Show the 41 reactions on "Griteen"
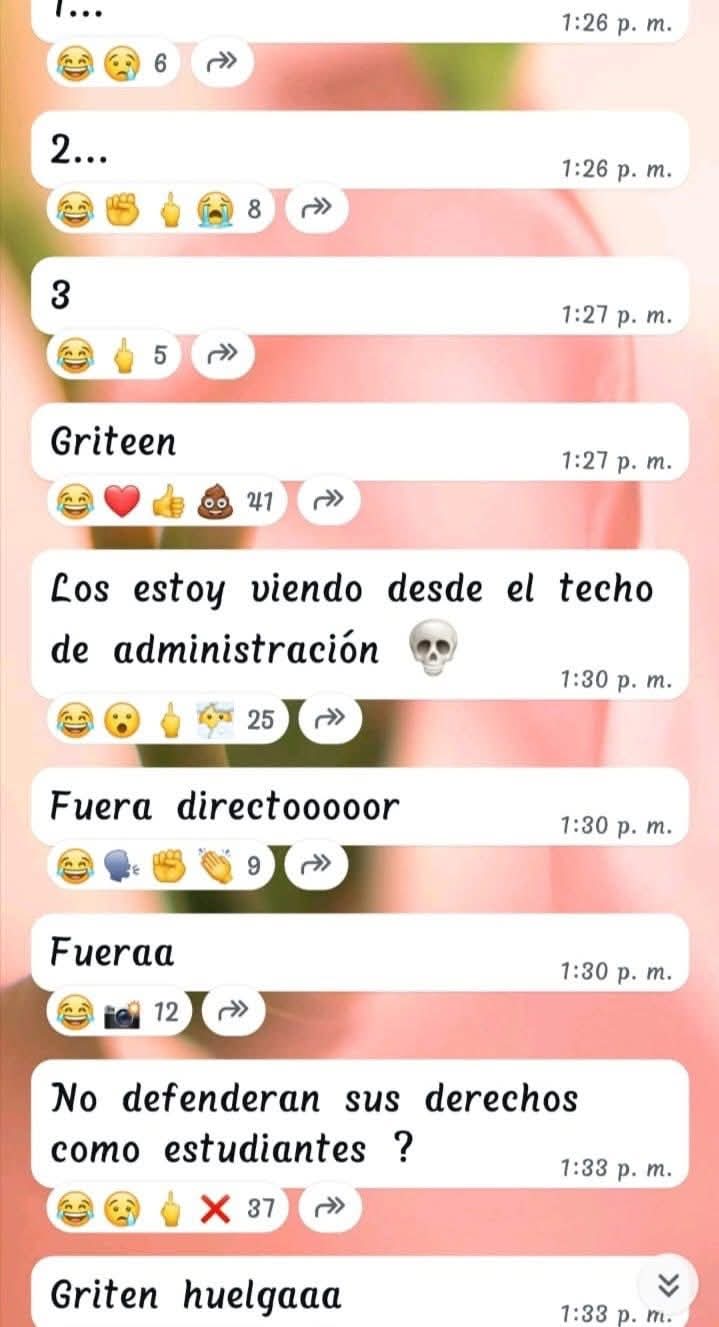The width and height of the screenshot is (719, 1327). 170,499
